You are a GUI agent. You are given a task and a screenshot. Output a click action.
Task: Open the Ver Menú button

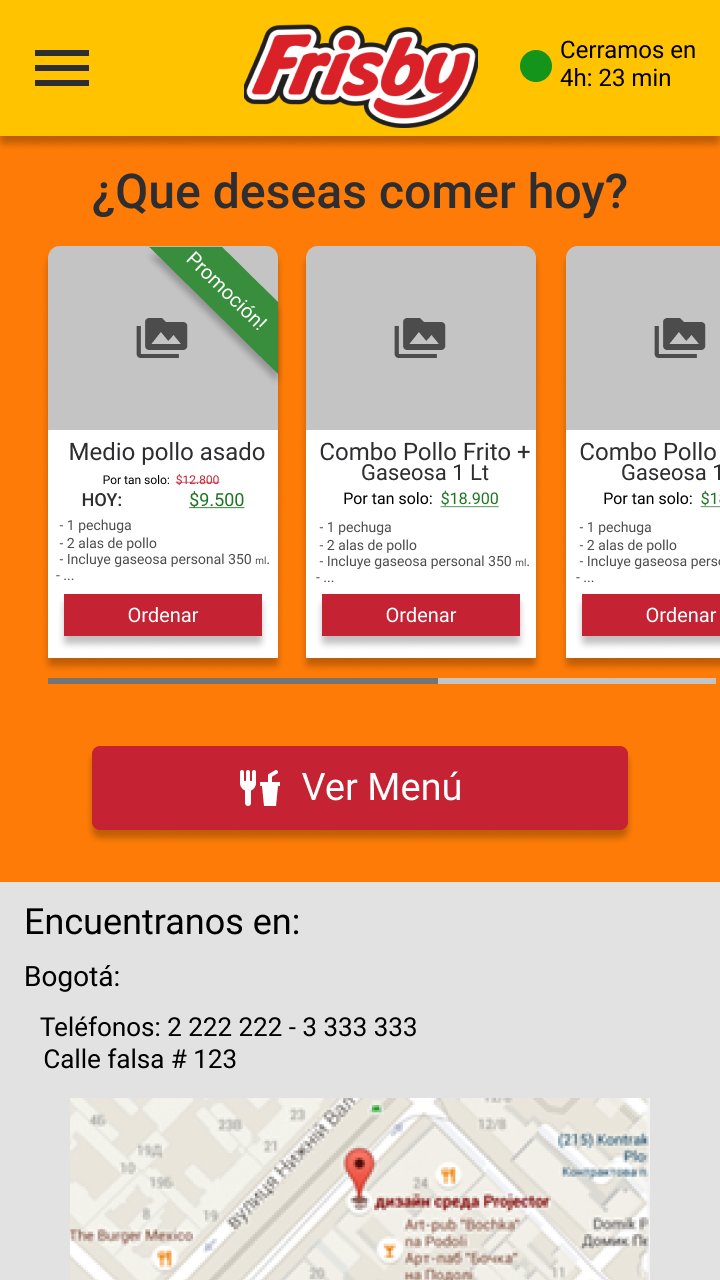point(360,788)
